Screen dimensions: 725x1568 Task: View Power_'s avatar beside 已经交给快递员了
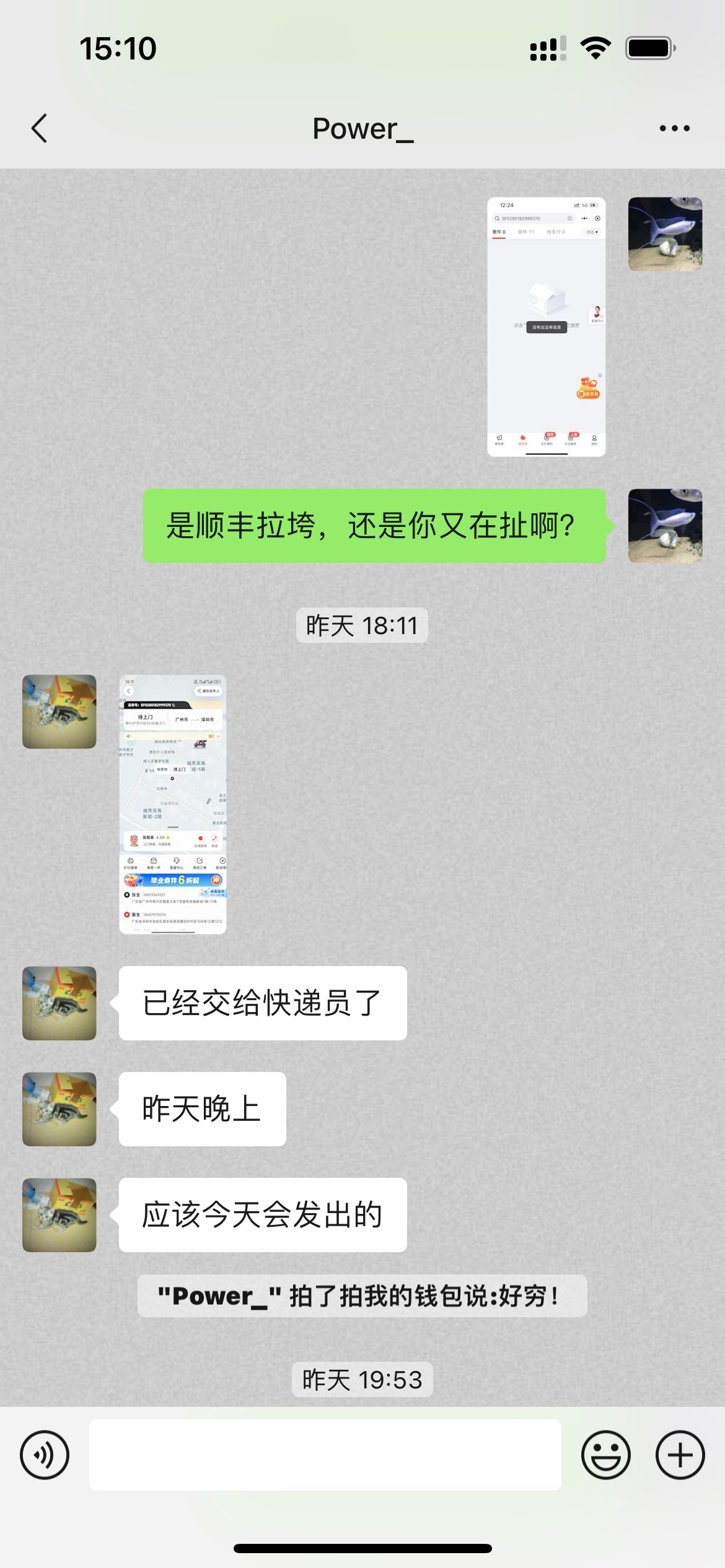pyautogui.click(x=59, y=1003)
